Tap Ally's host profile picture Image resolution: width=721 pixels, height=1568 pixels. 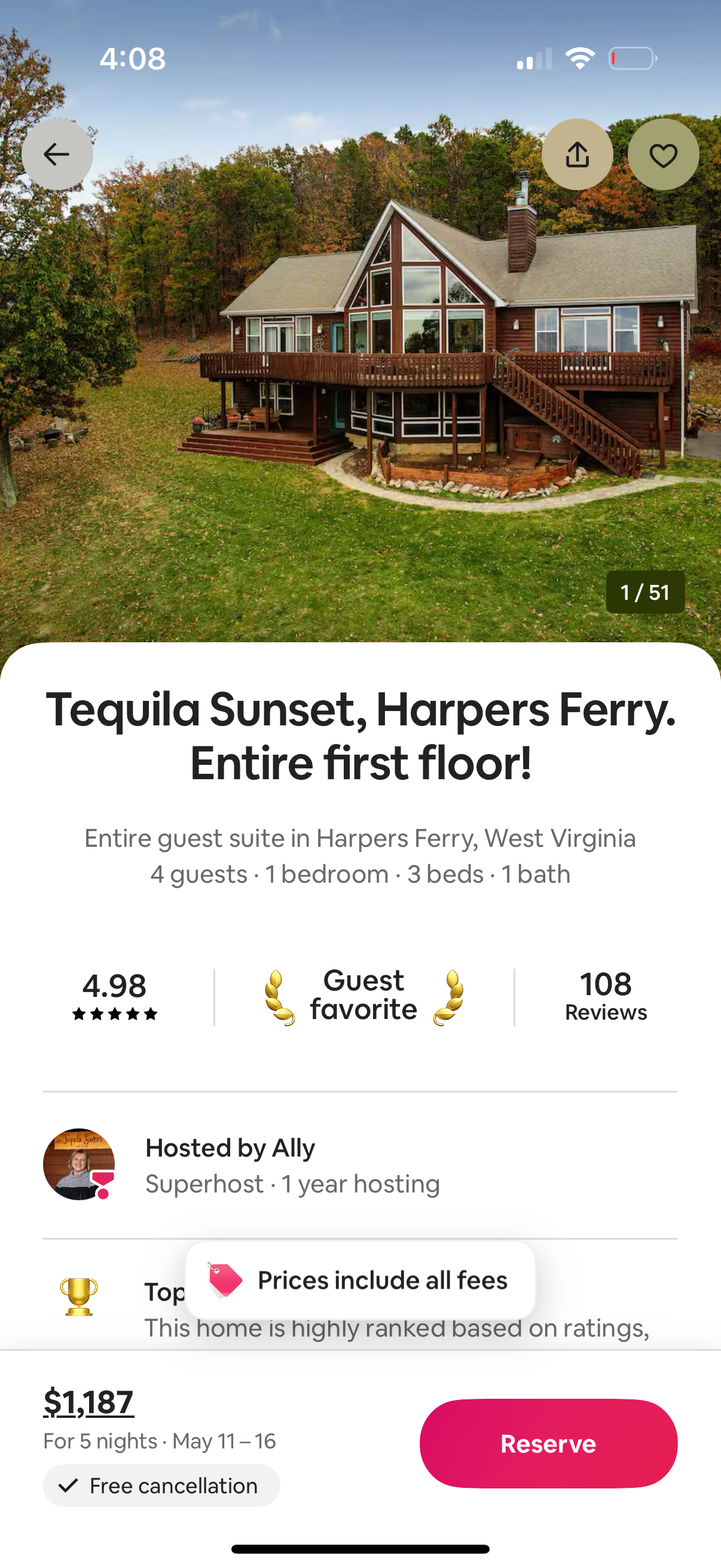[78, 1164]
